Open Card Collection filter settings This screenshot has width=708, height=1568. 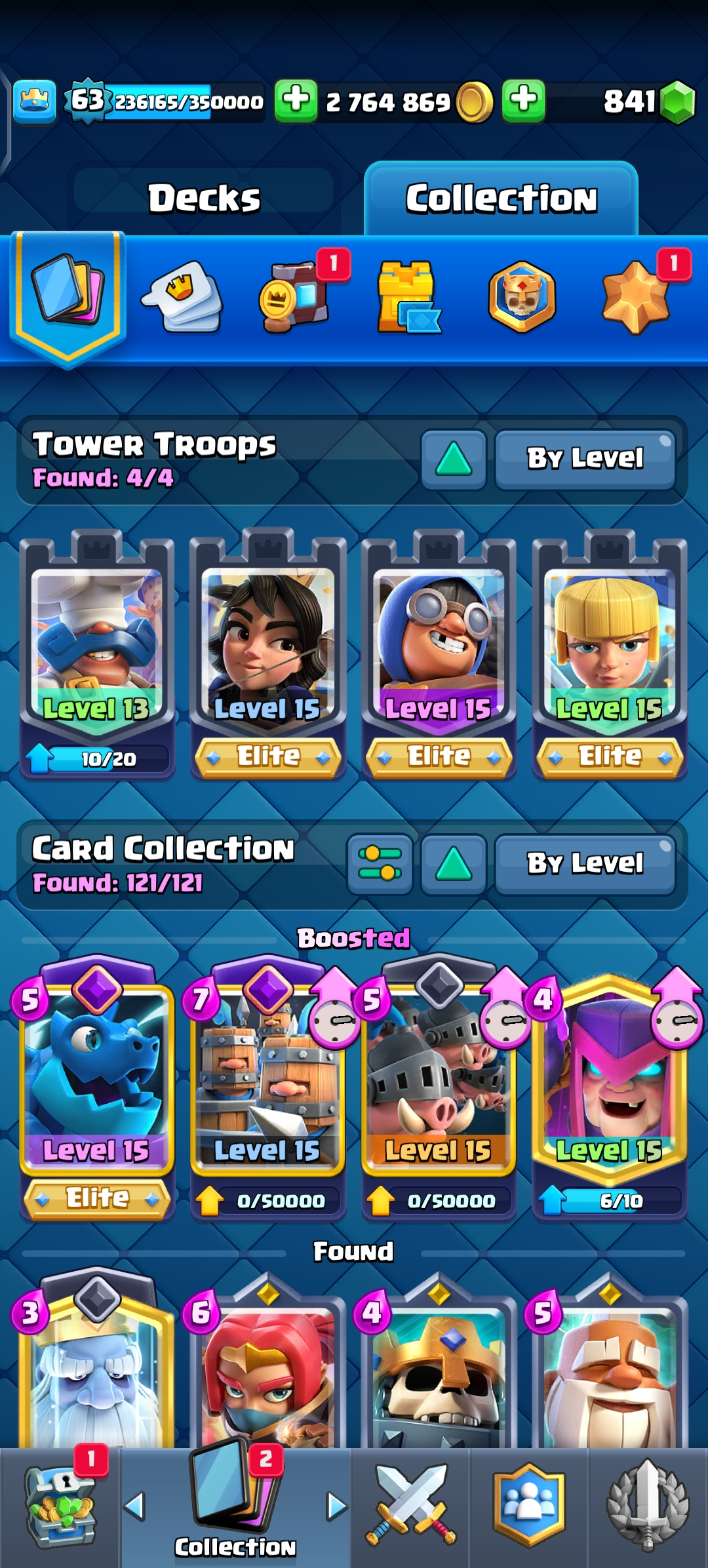(380, 863)
